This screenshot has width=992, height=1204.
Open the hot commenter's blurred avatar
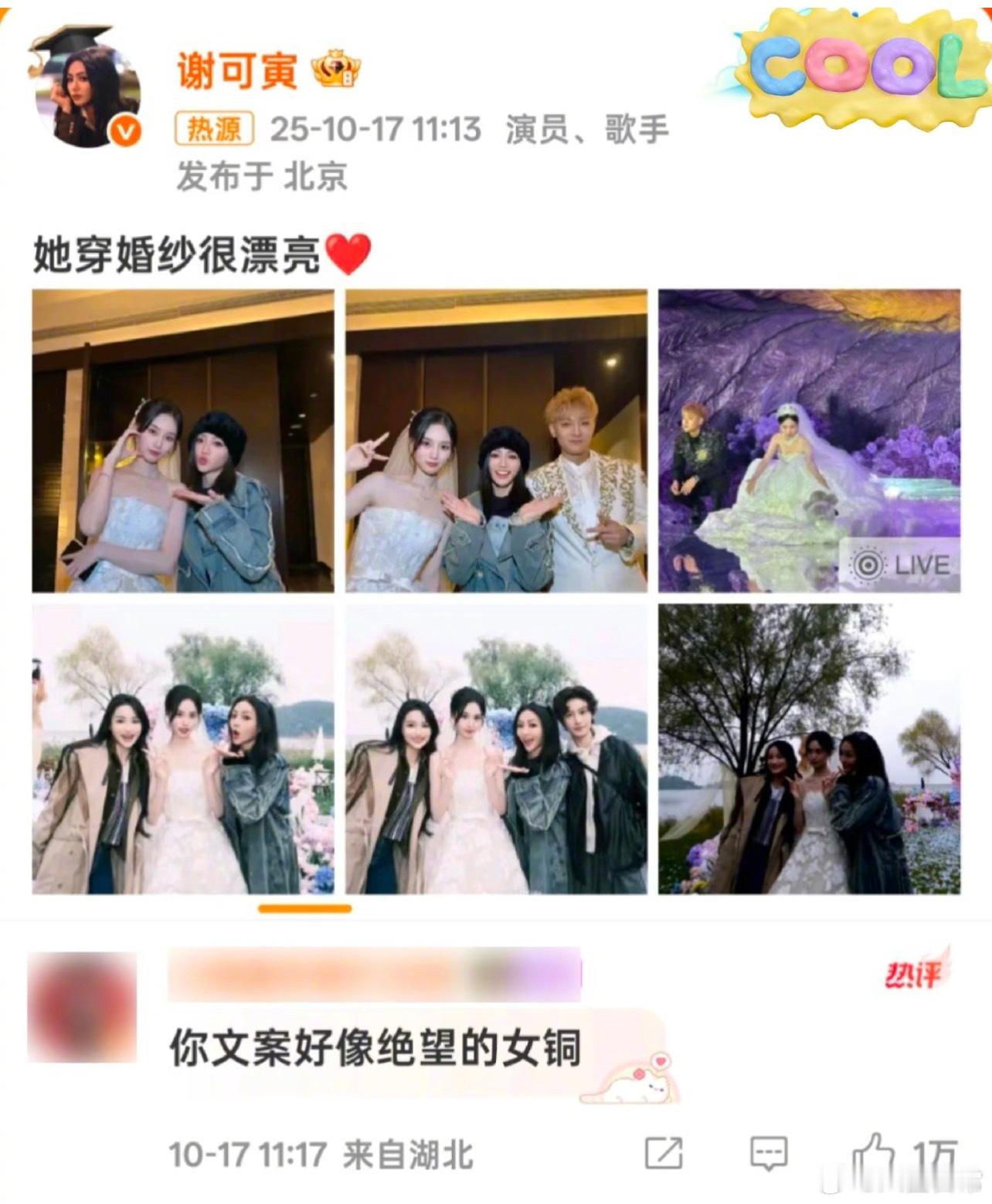pyautogui.click(x=82, y=1006)
